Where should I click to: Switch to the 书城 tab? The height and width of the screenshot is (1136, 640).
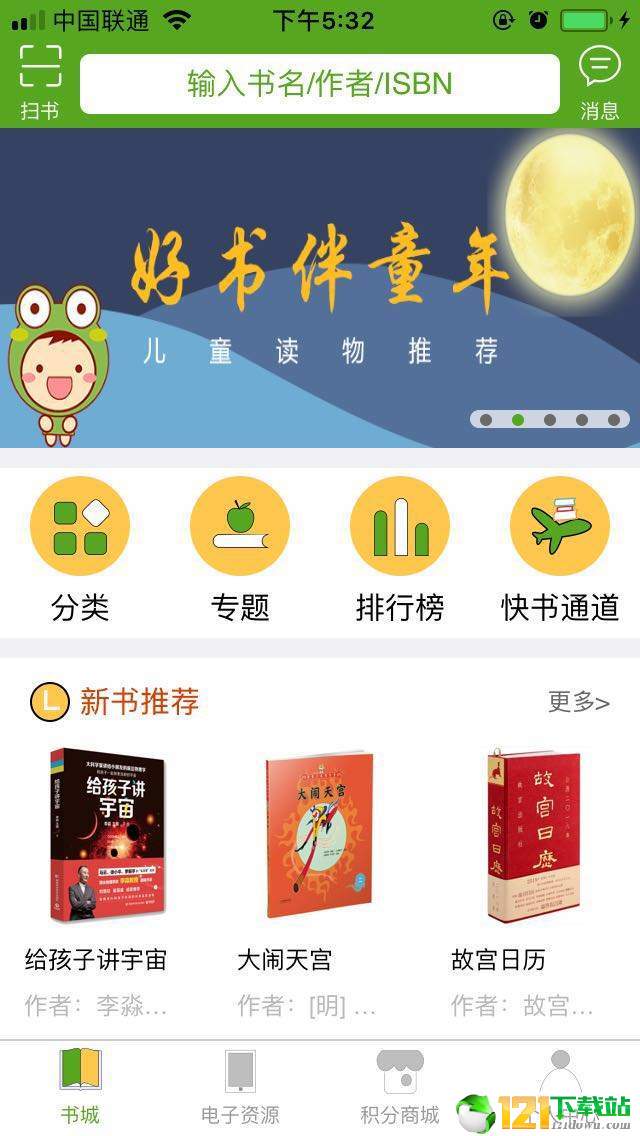(80, 1087)
